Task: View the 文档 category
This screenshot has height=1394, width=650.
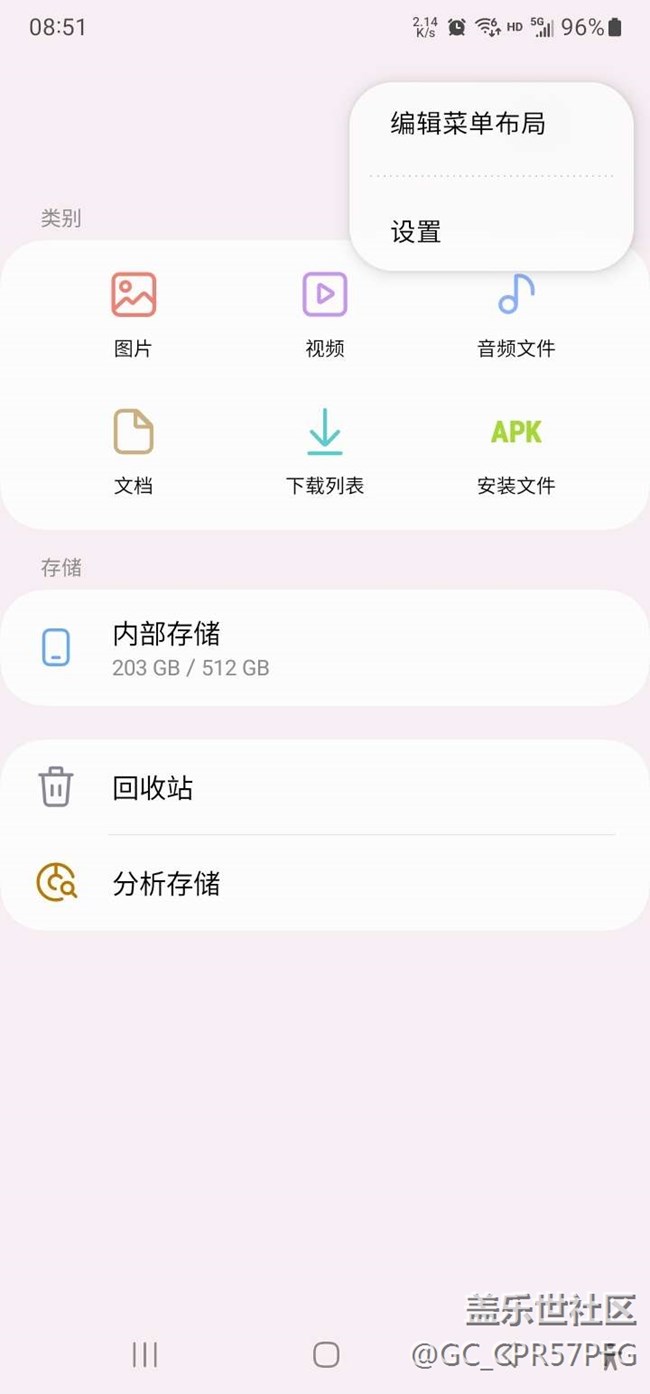Action: pyautogui.click(x=133, y=451)
